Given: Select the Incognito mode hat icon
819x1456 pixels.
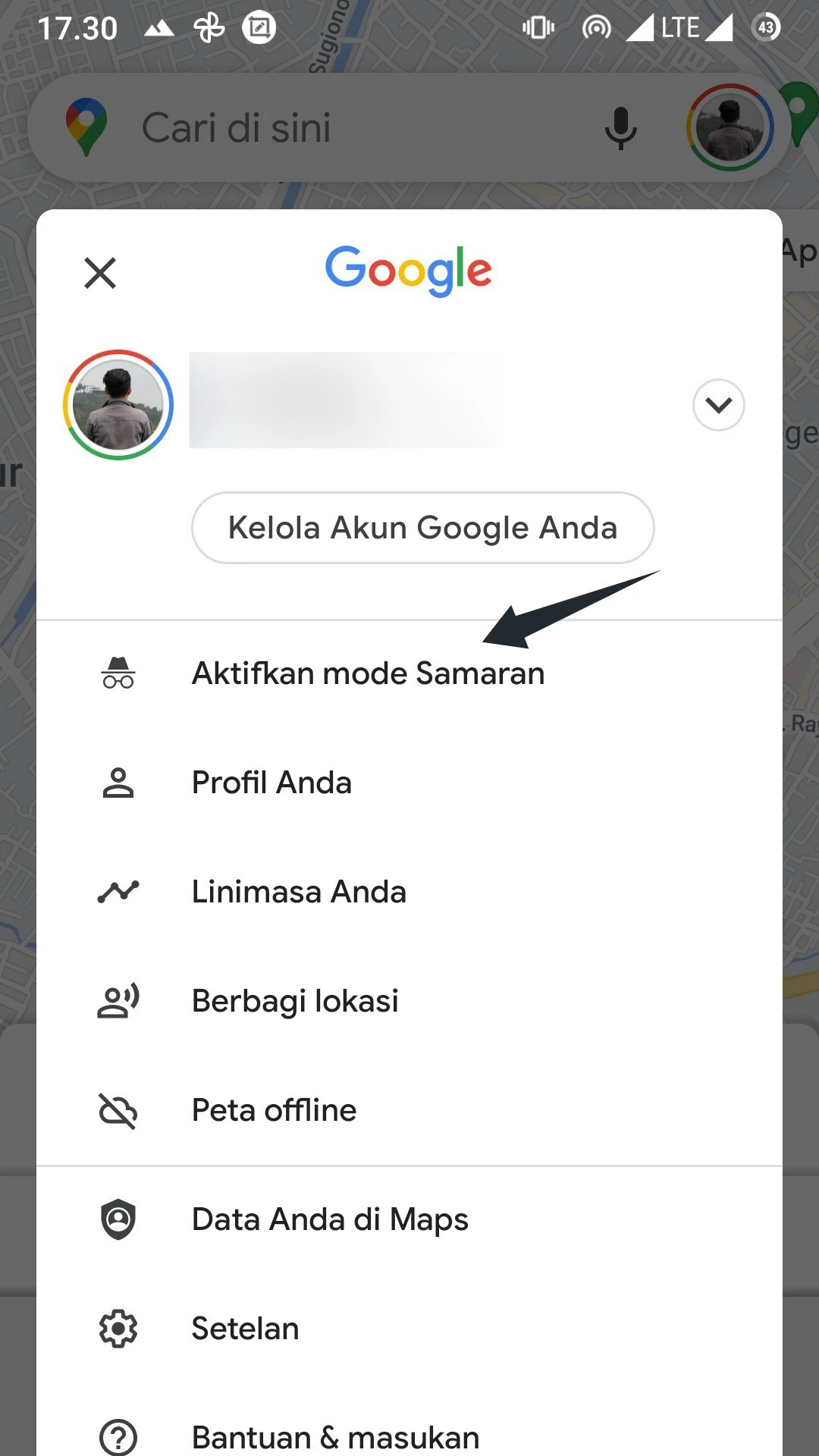Looking at the screenshot, I should (x=118, y=673).
